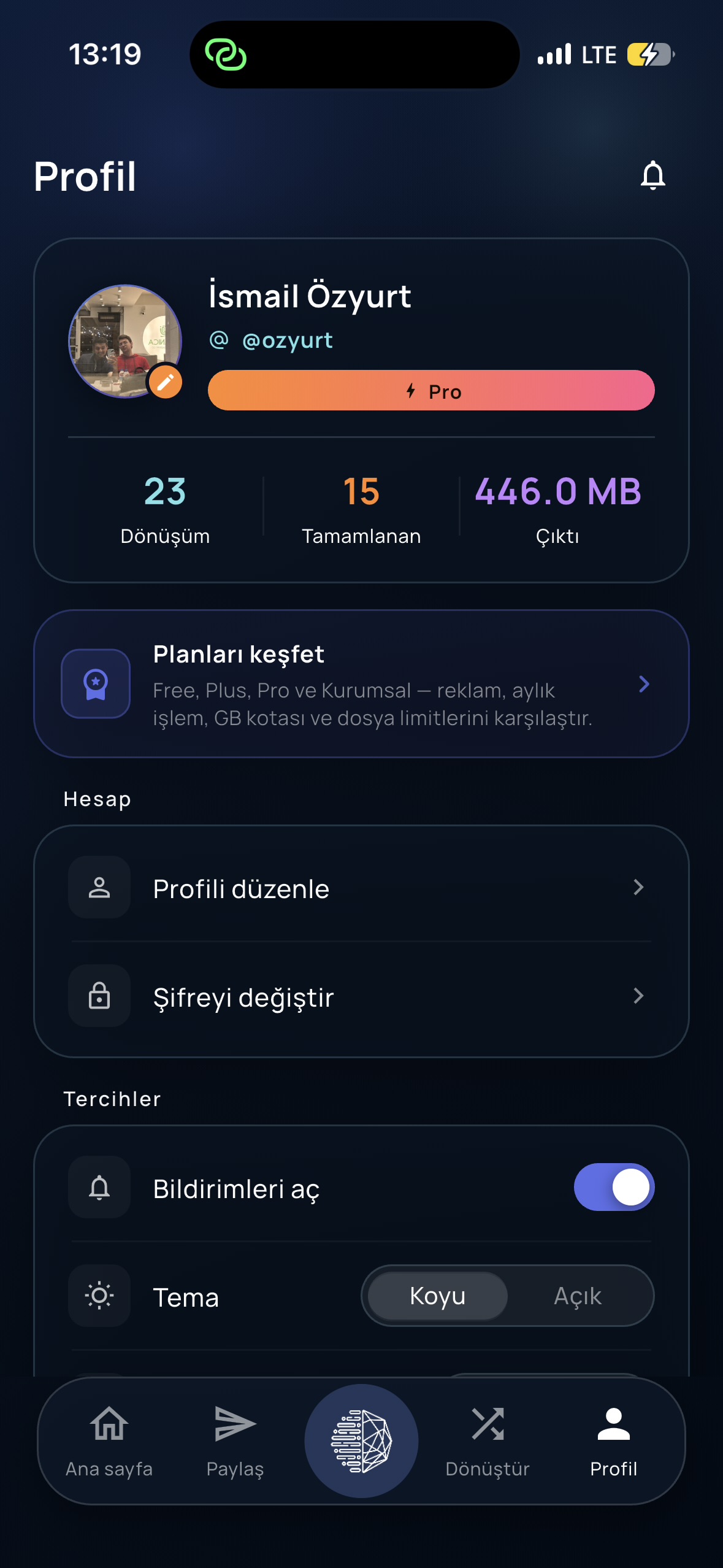Screen dimensions: 723x1568
Task: Tap the center logo button in navigation bar
Action: coord(361,1440)
